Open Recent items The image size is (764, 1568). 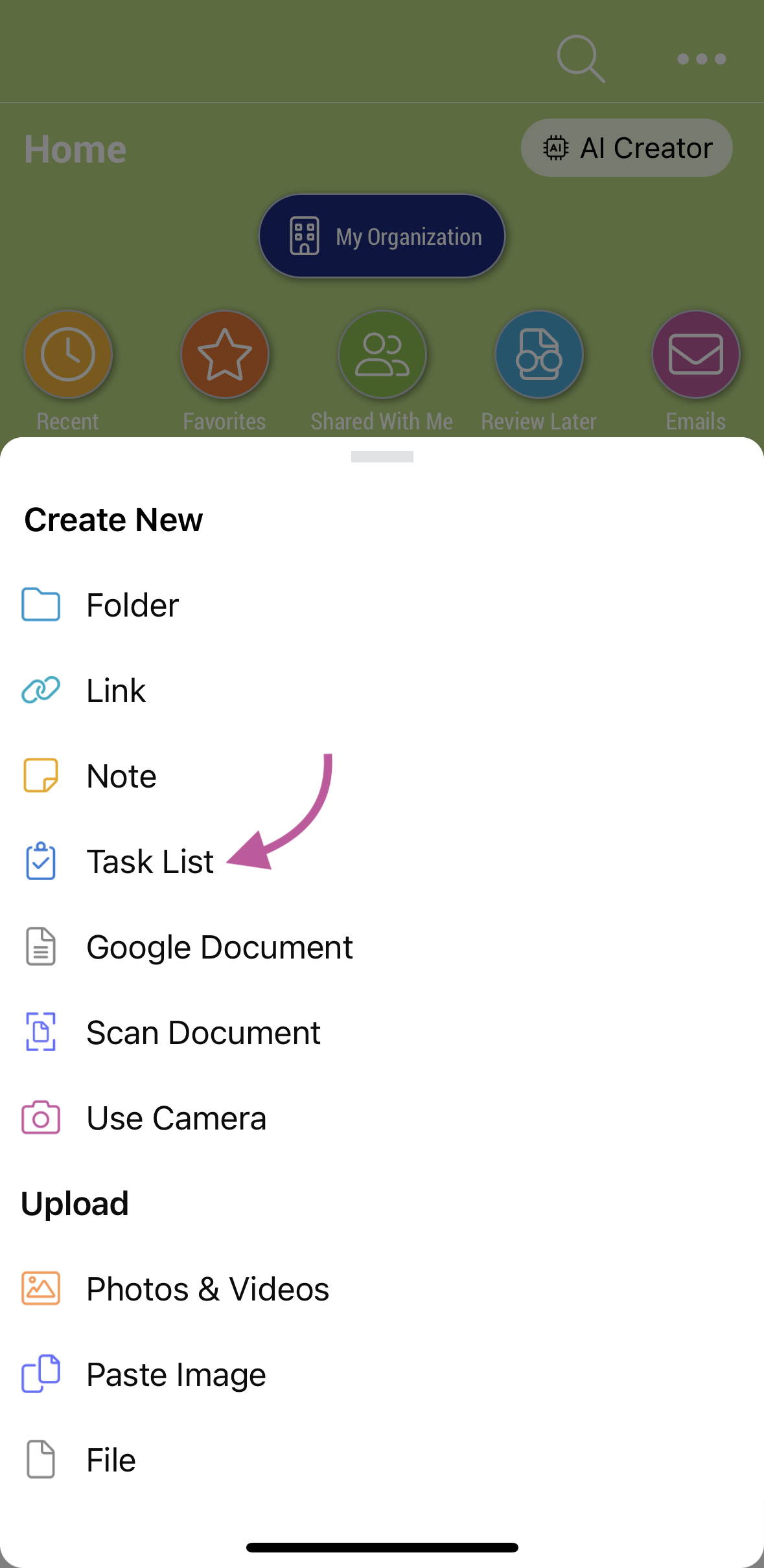tap(68, 355)
